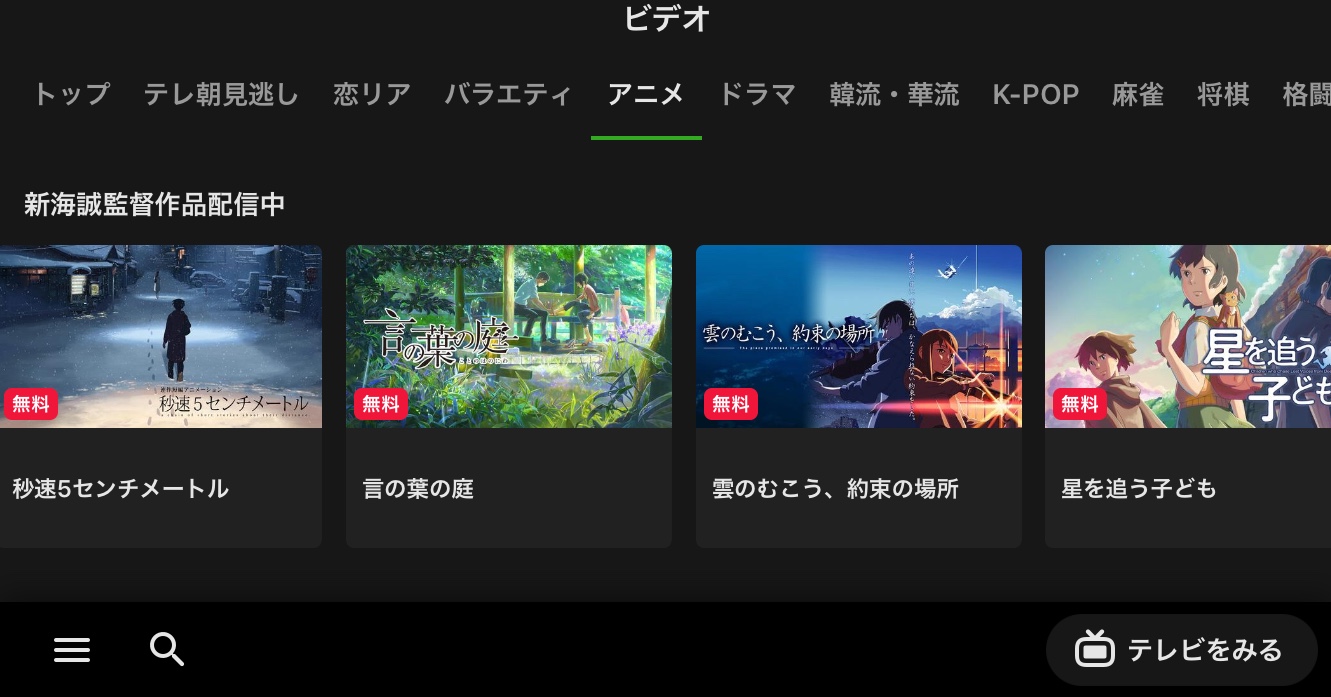Viewport: 1331px width, 697px height.
Task: Switch to the K-POP tab
Action: coord(1035,95)
